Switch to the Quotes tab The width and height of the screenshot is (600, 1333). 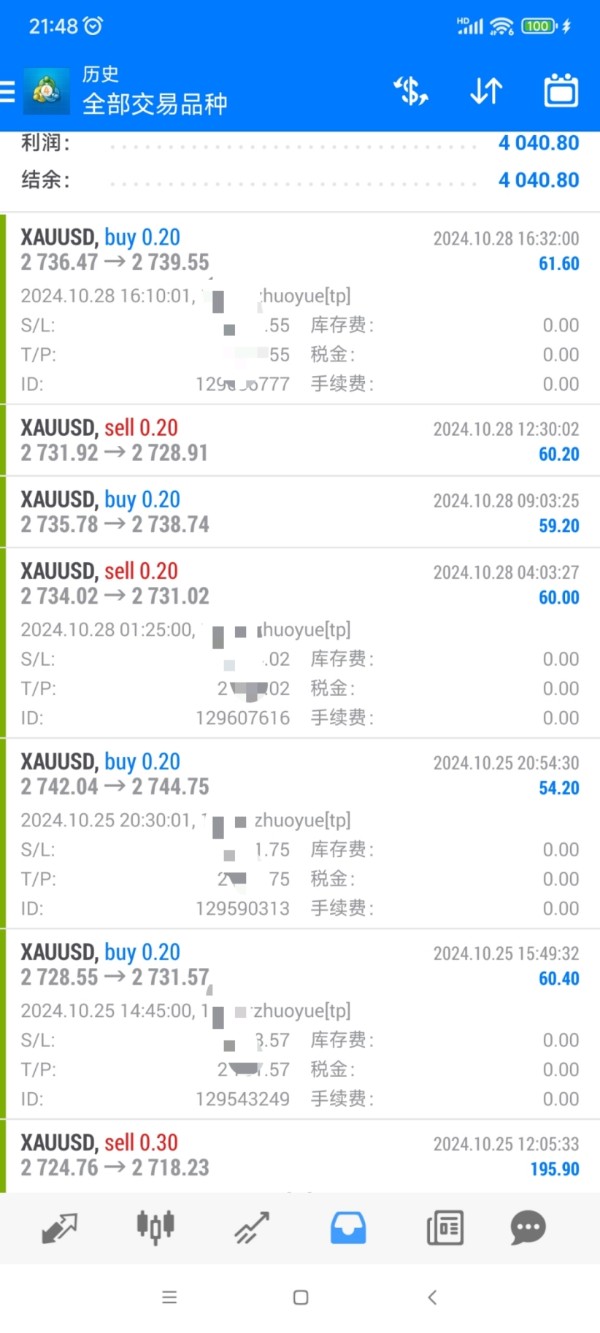pos(60,1227)
